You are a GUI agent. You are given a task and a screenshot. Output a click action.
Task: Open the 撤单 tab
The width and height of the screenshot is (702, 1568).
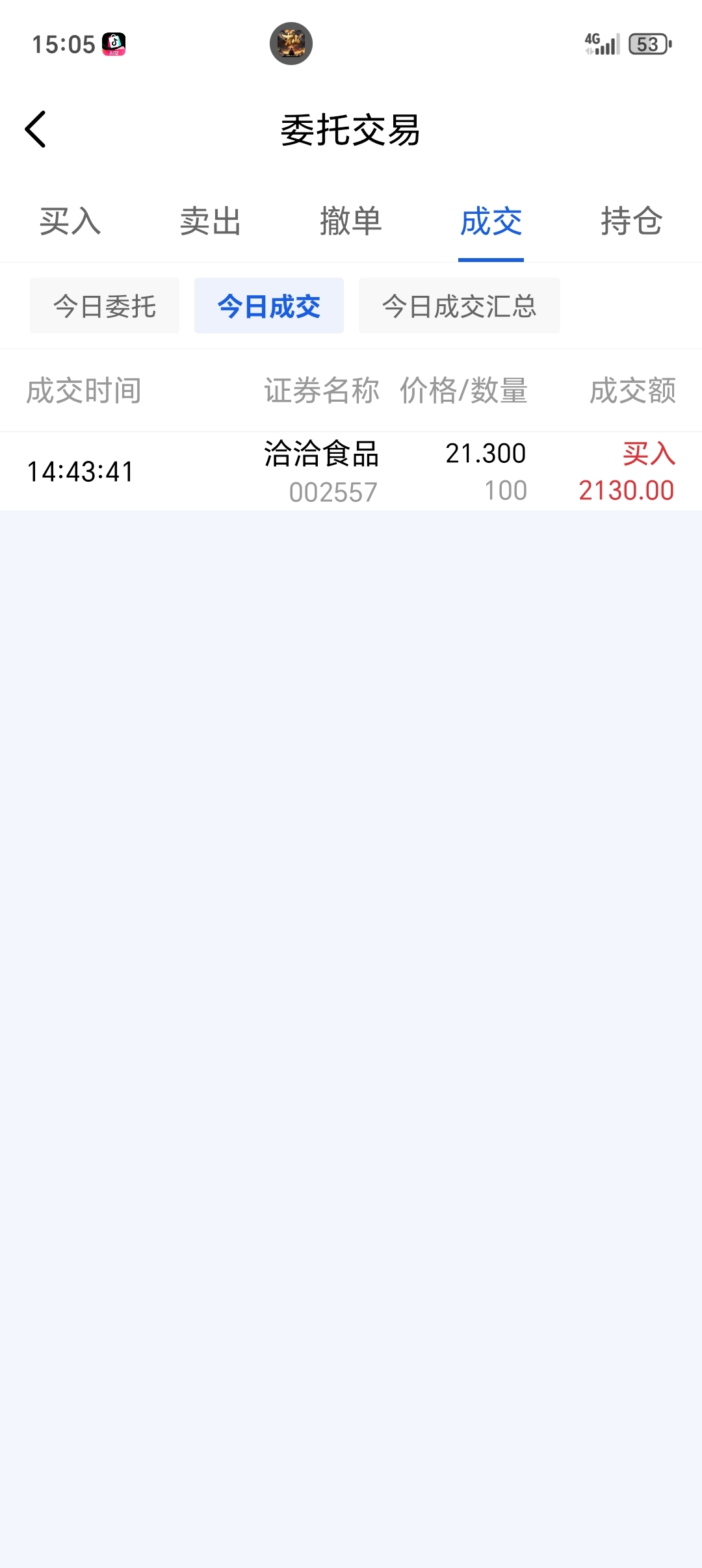(351, 222)
